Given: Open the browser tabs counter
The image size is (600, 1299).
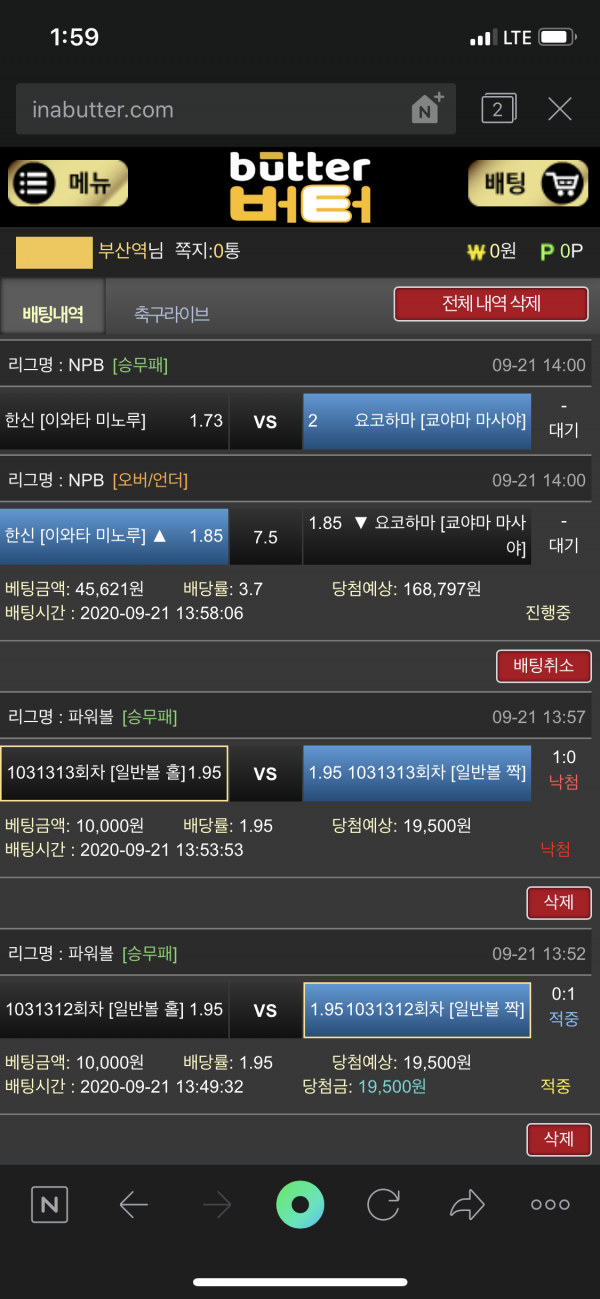Looking at the screenshot, I should tap(497, 109).
